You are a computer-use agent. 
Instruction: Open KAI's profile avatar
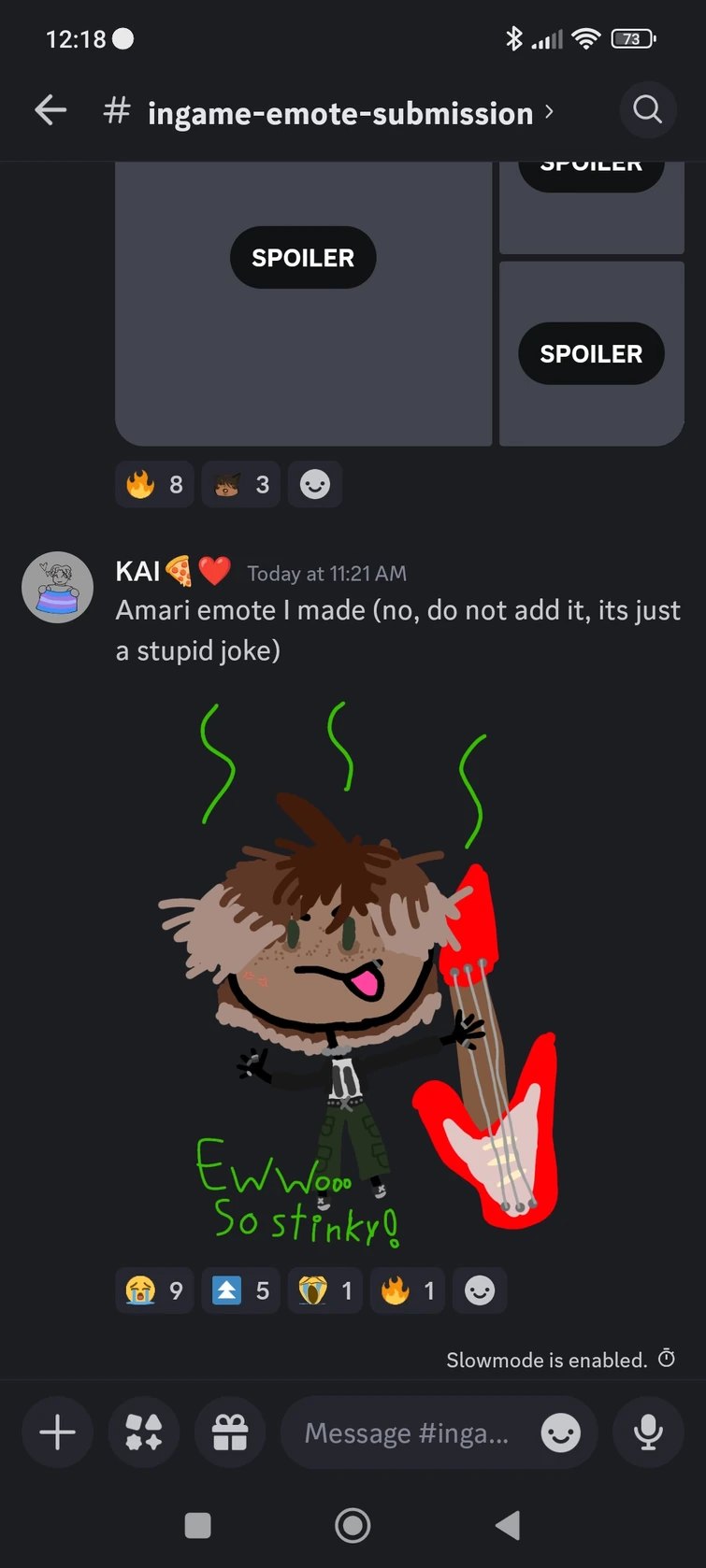pyautogui.click(x=57, y=587)
